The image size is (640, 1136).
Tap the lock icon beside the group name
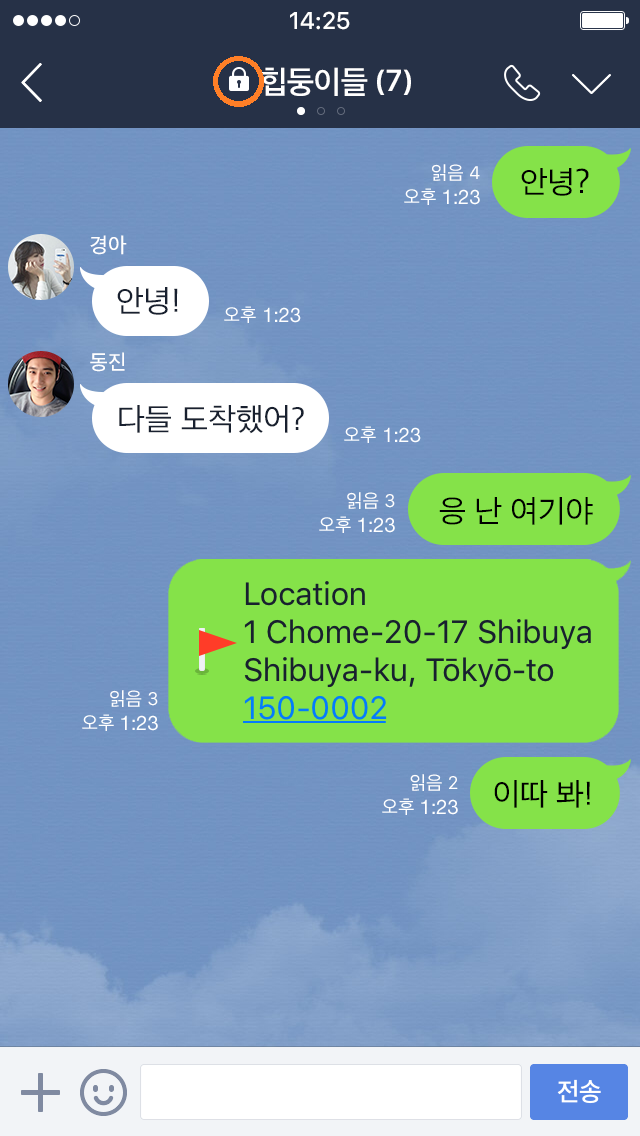coord(238,80)
